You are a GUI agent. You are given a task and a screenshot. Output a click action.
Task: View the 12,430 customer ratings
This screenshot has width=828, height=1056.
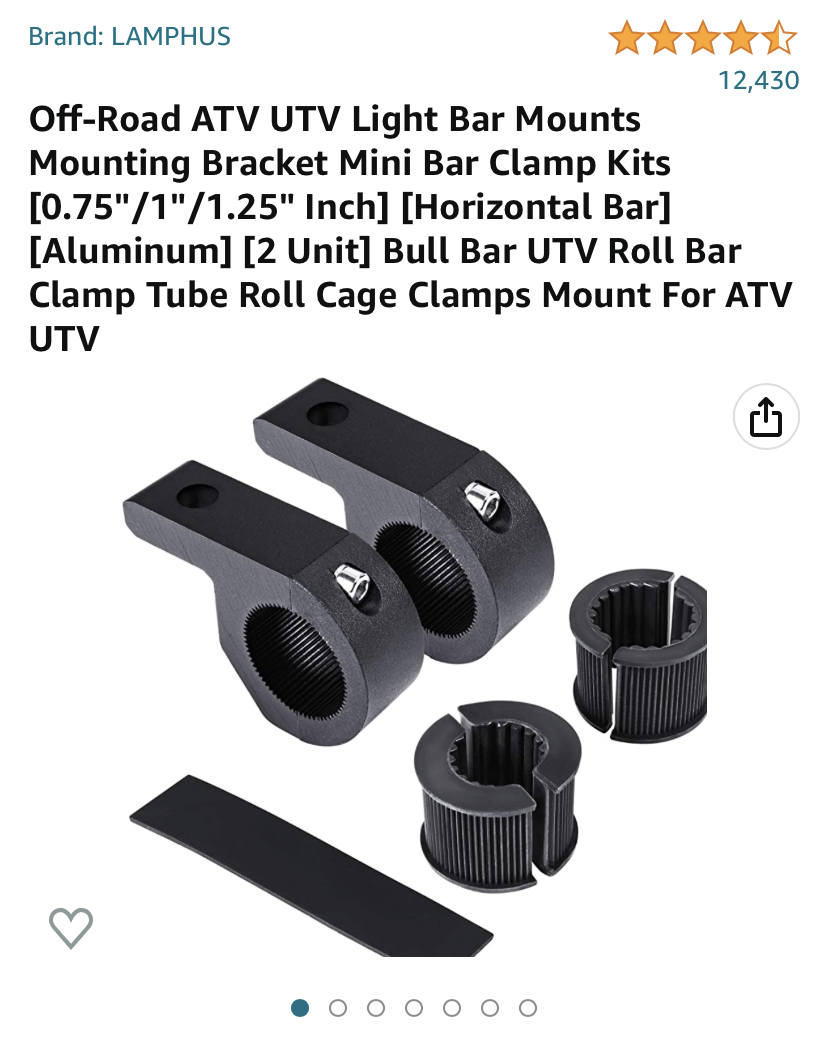[759, 80]
